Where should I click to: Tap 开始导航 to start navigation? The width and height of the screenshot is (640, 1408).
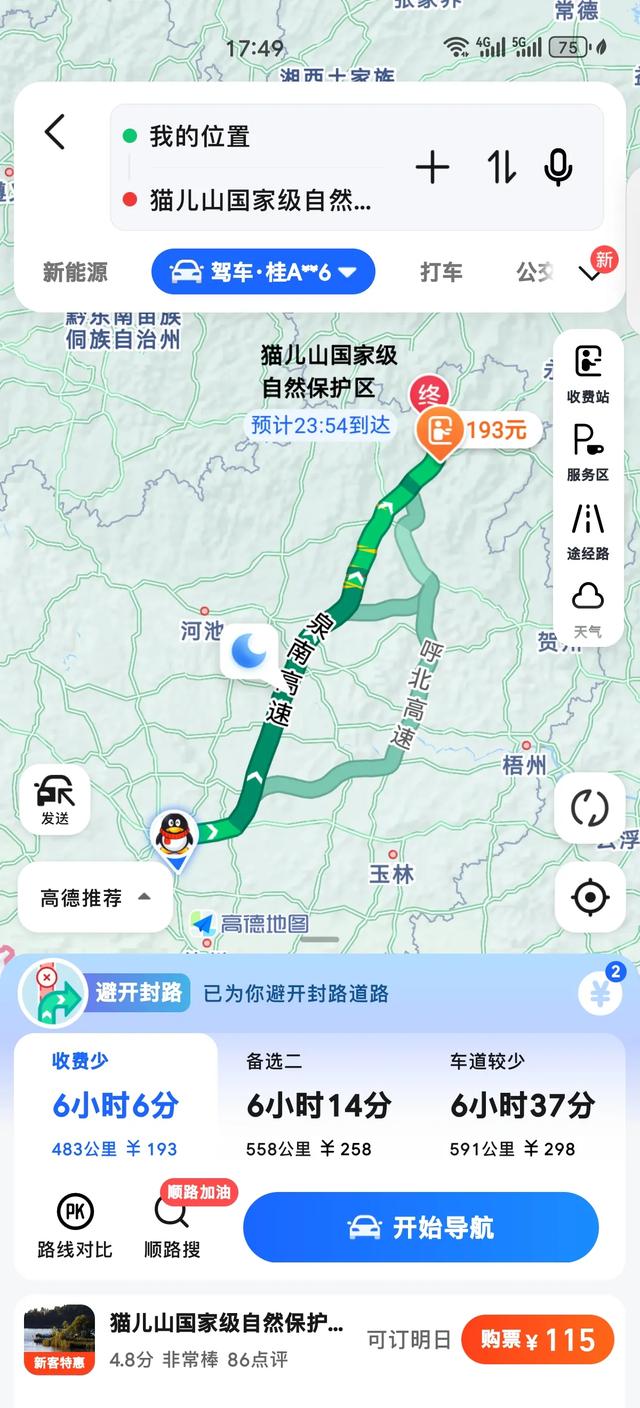pyautogui.click(x=421, y=1227)
